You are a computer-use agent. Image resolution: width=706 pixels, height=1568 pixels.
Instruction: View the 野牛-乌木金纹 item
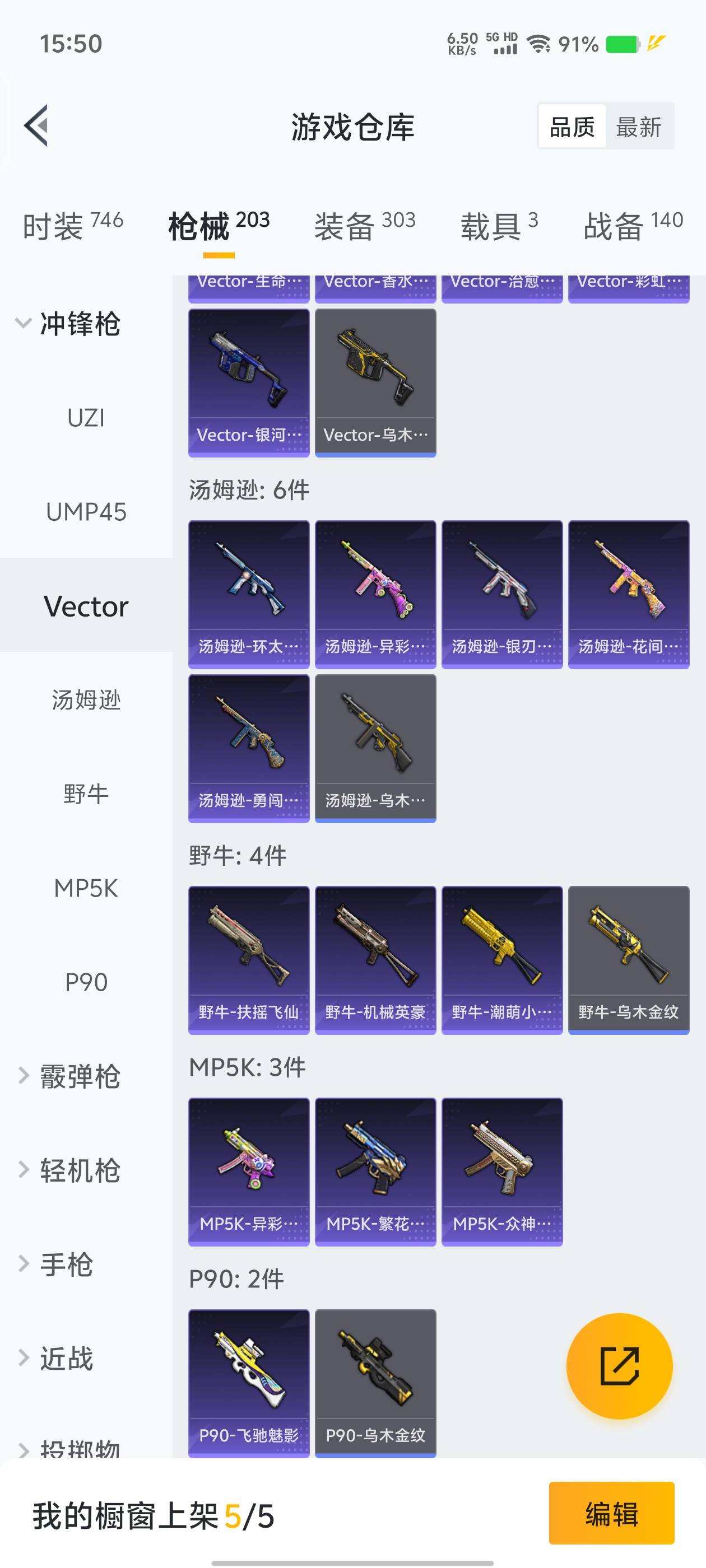click(x=628, y=959)
